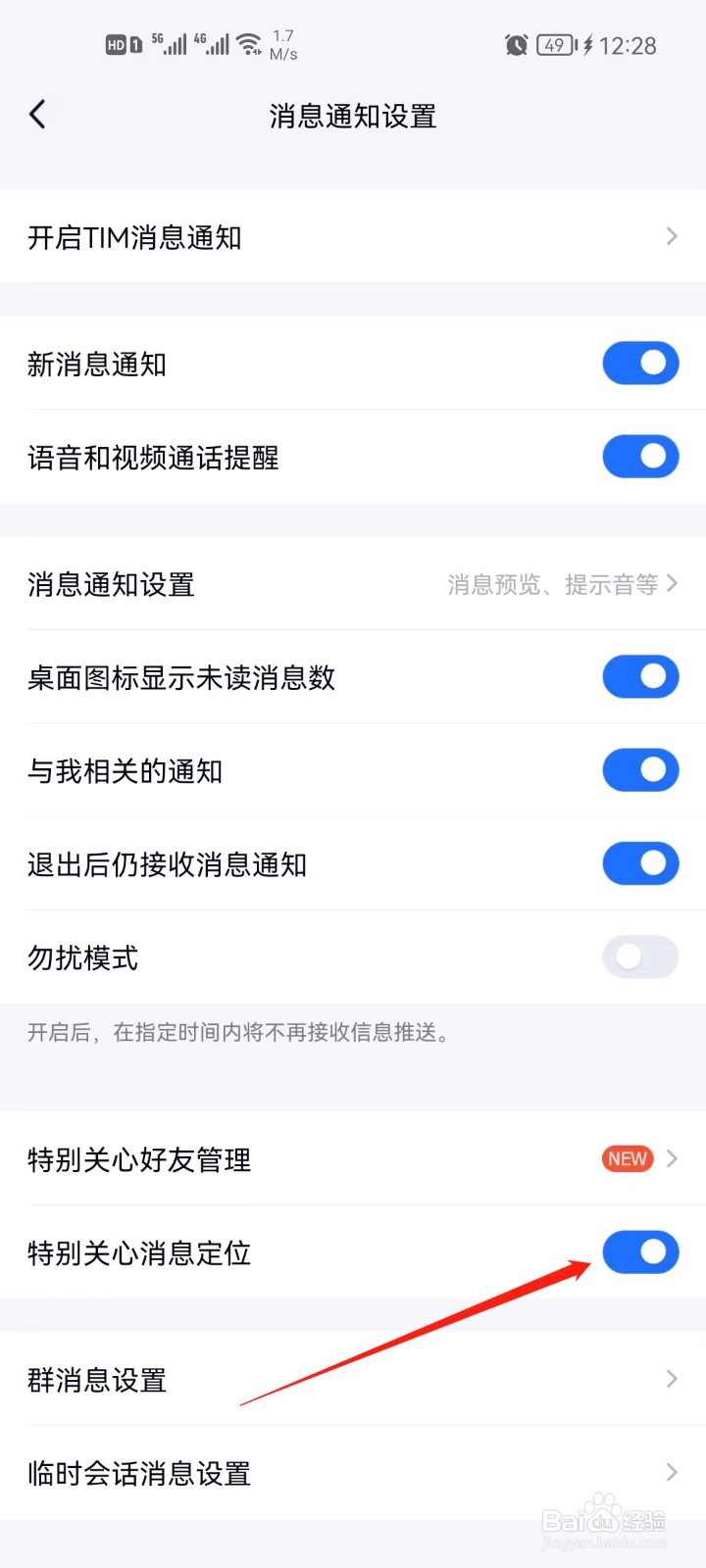
Task: Turn off 语音和视频通话提醒
Action: 640,457
